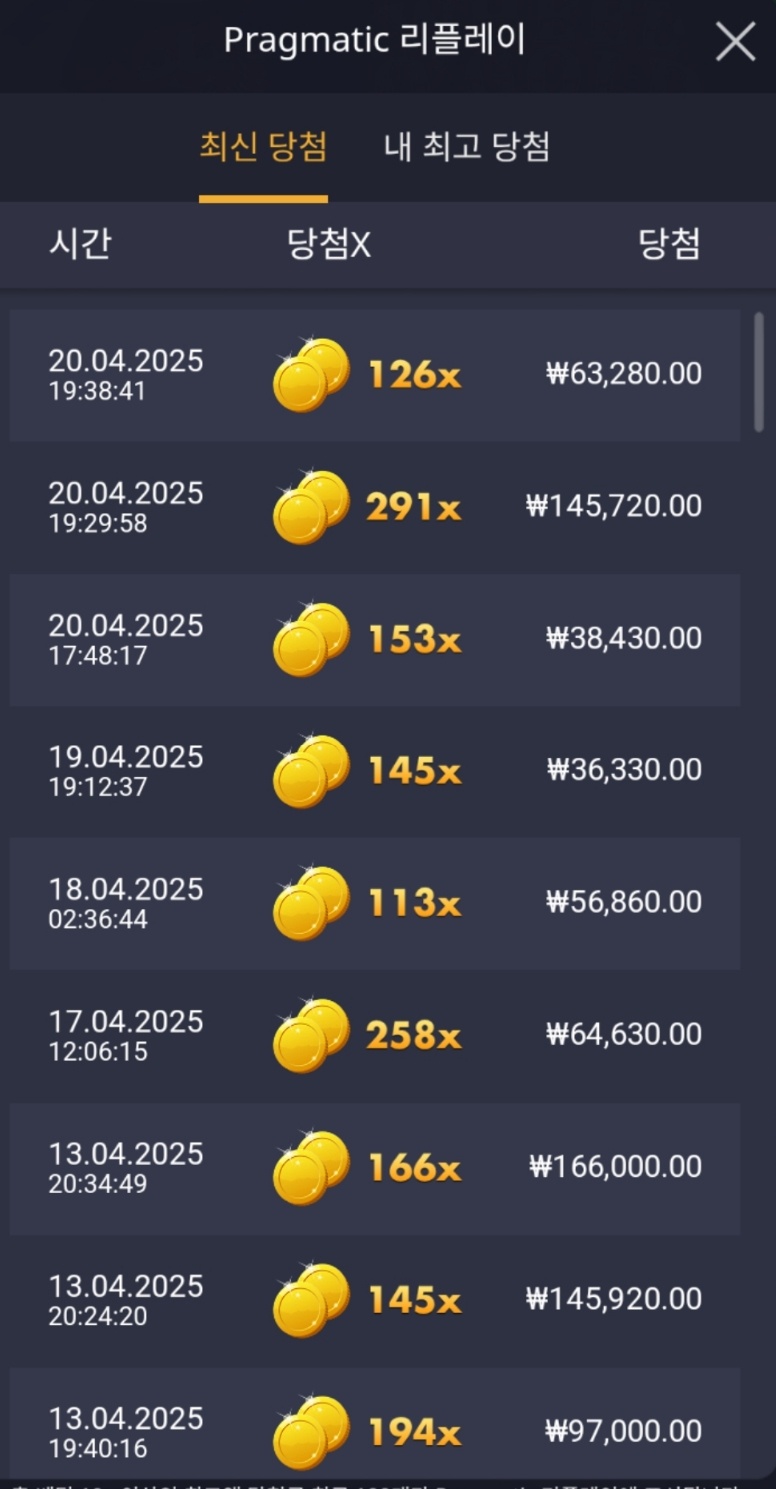Select the 194x win worth ₩97,000.00
Viewport: 776px width, 1489px height.
375,1432
